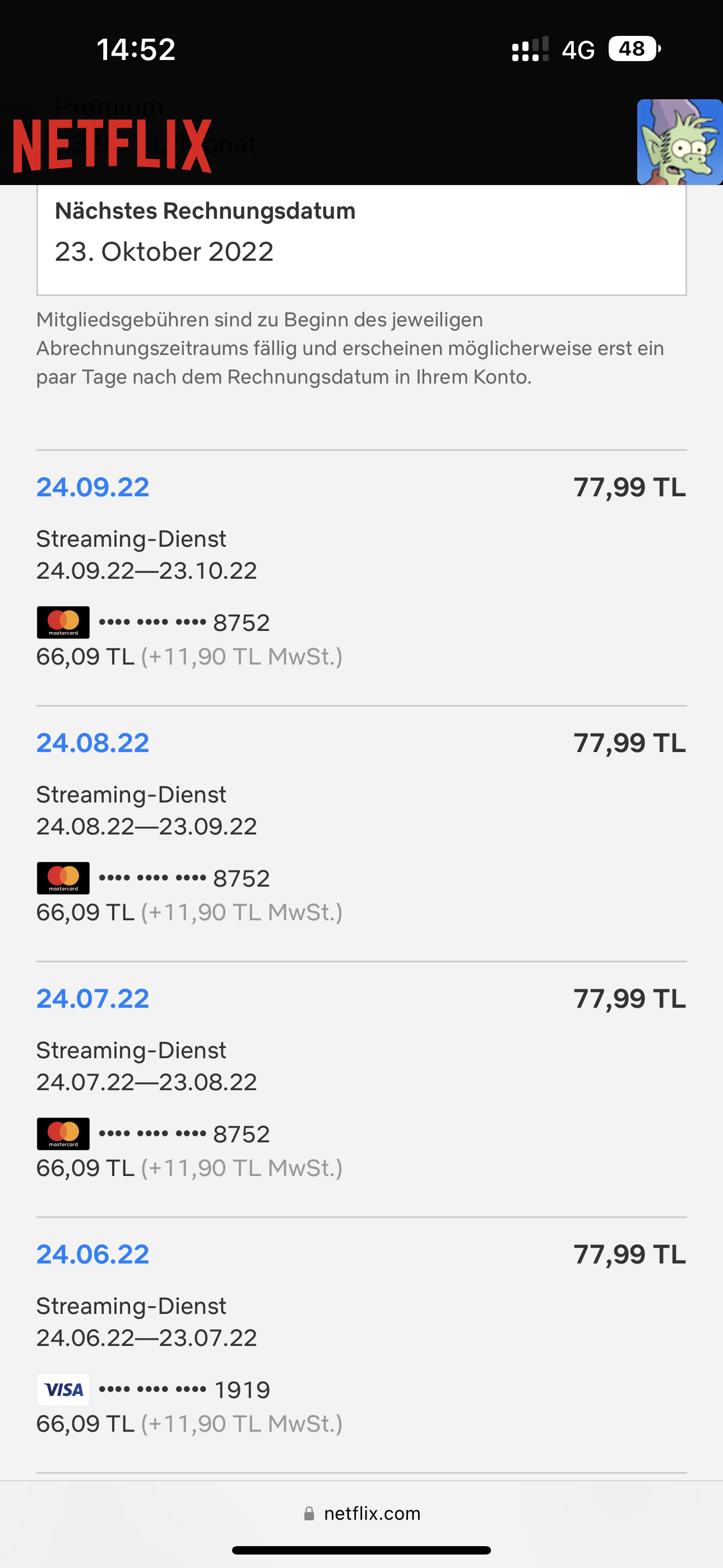
Task: Open the invoice dated 24.09.22
Action: tap(92, 487)
